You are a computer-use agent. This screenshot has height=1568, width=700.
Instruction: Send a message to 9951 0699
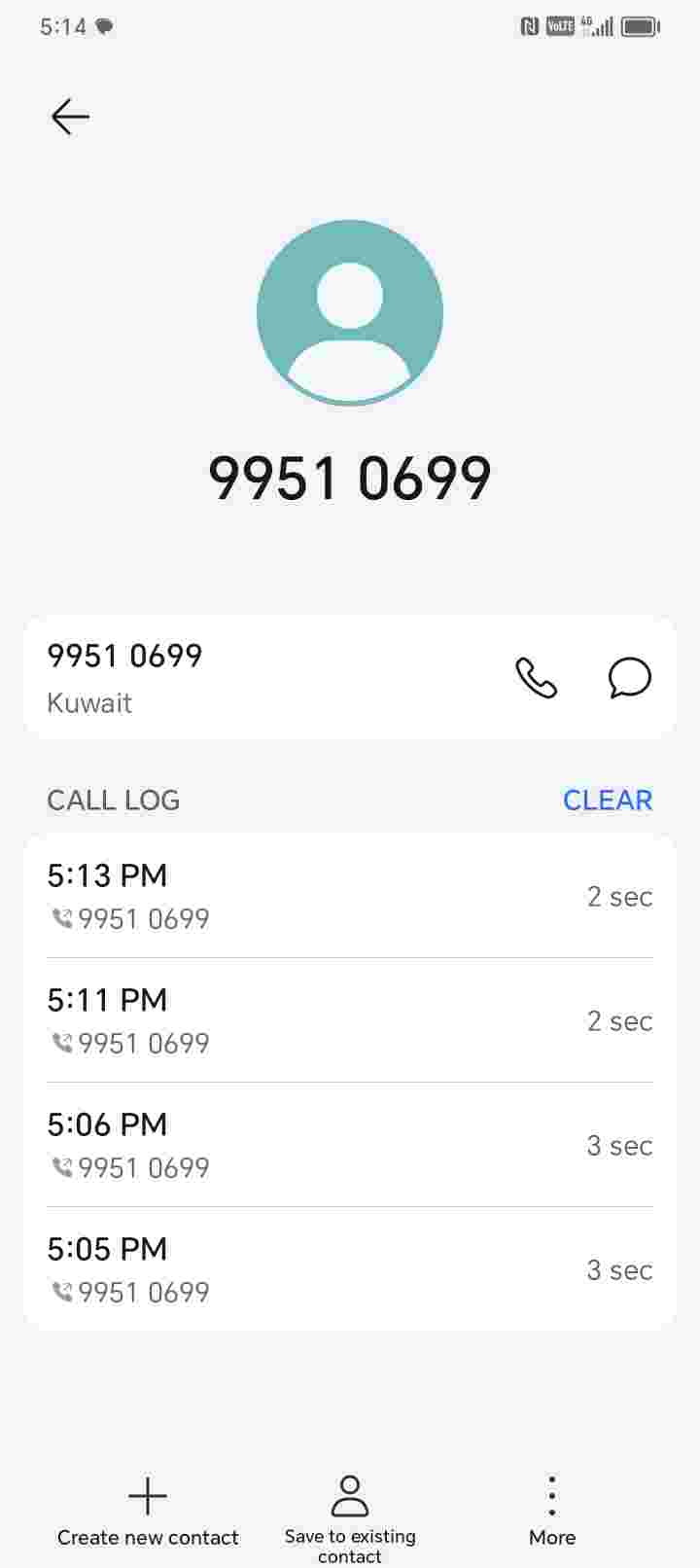point(629,678)
